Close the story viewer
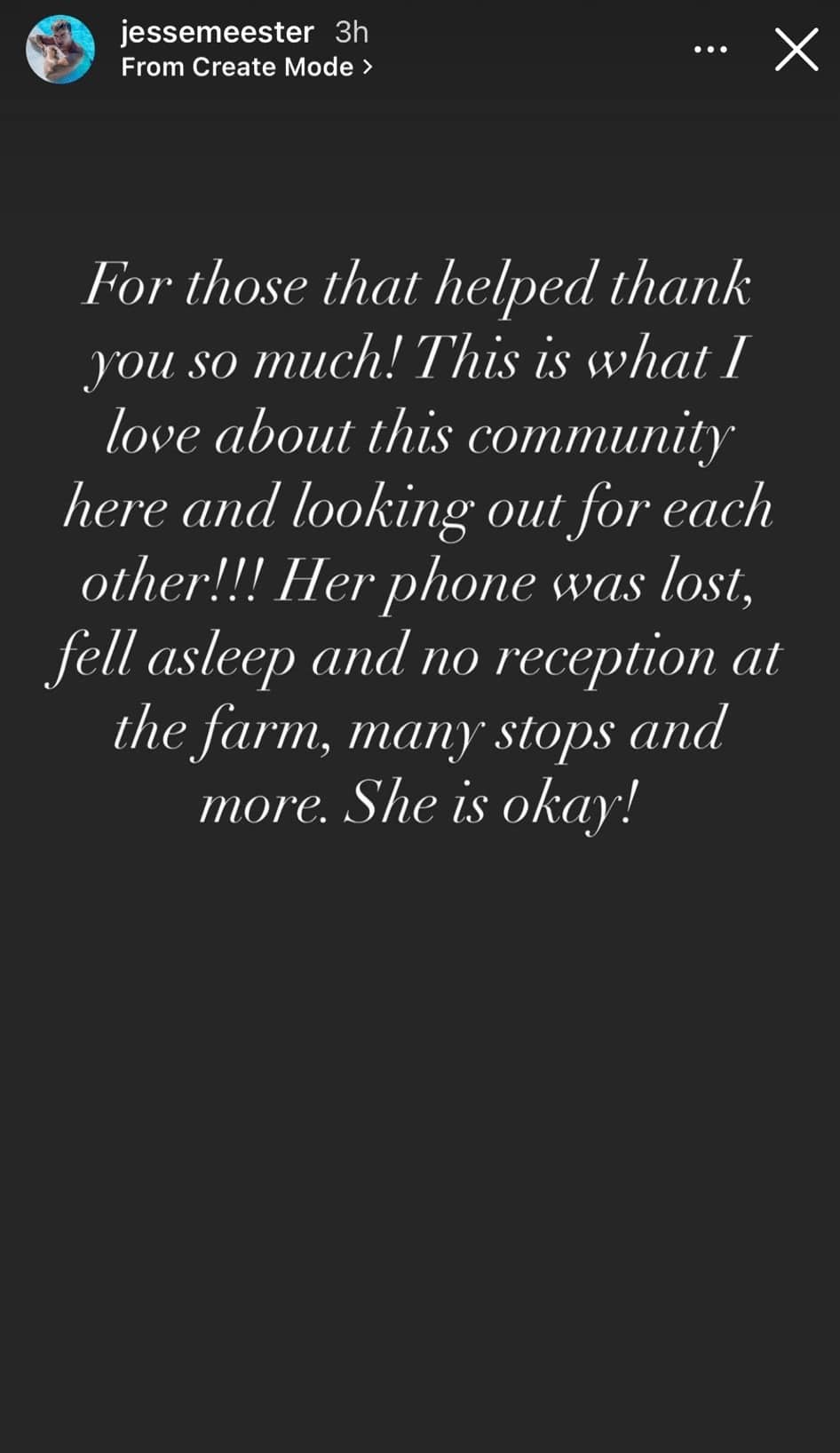 (796, 50)
